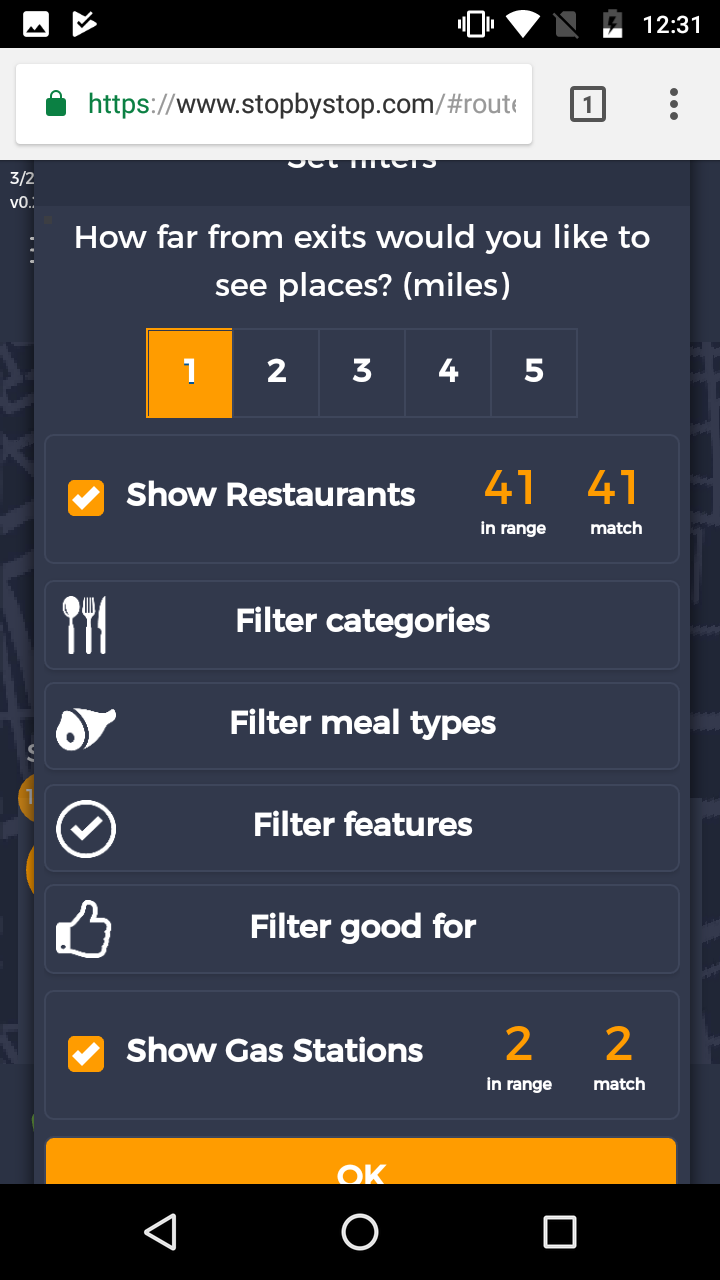Open the browser tab switcher
The height and width of the screenshot is (1280, 720).
(x=587, y=104)
